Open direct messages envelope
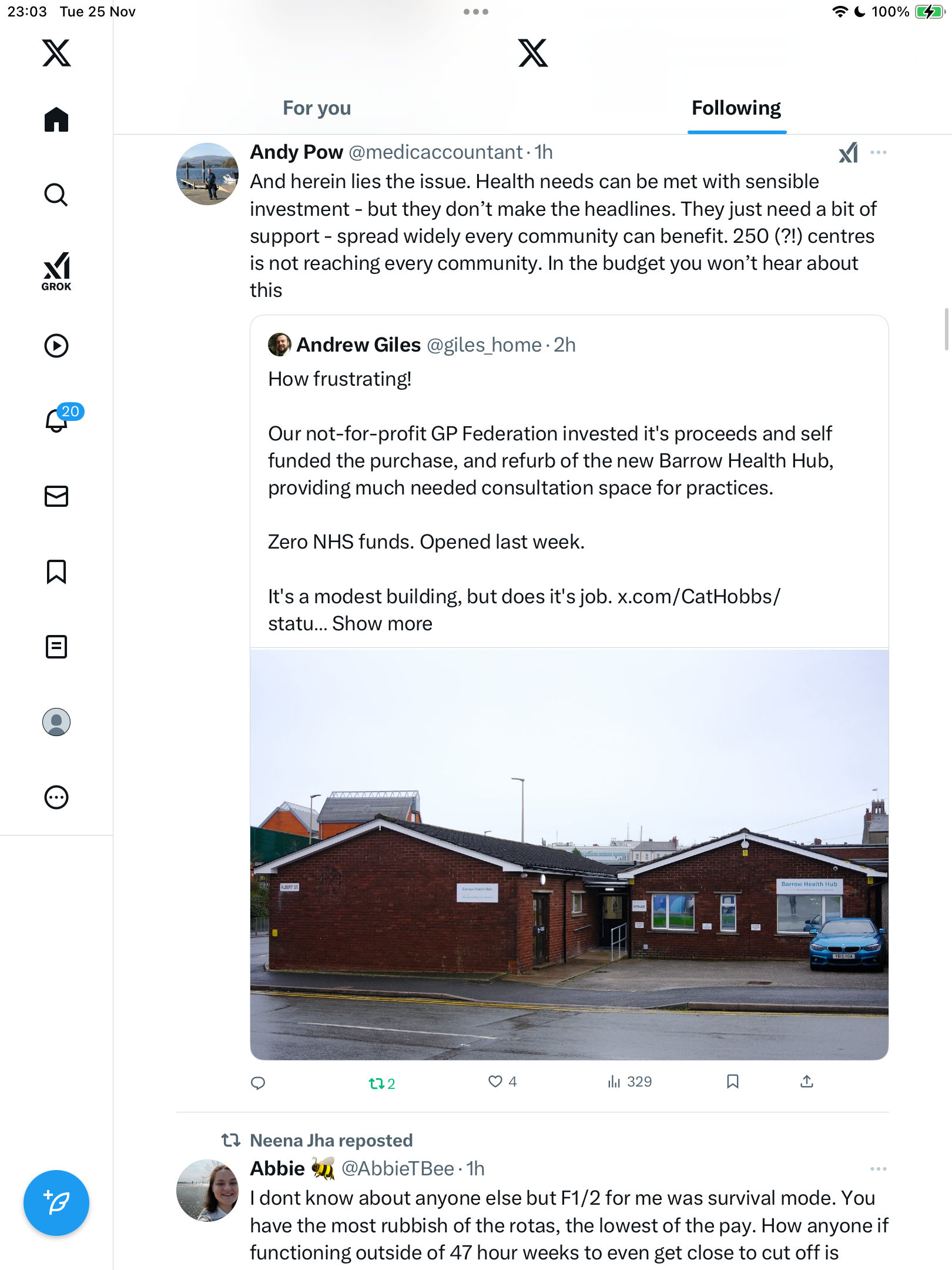 coord(56,496)
